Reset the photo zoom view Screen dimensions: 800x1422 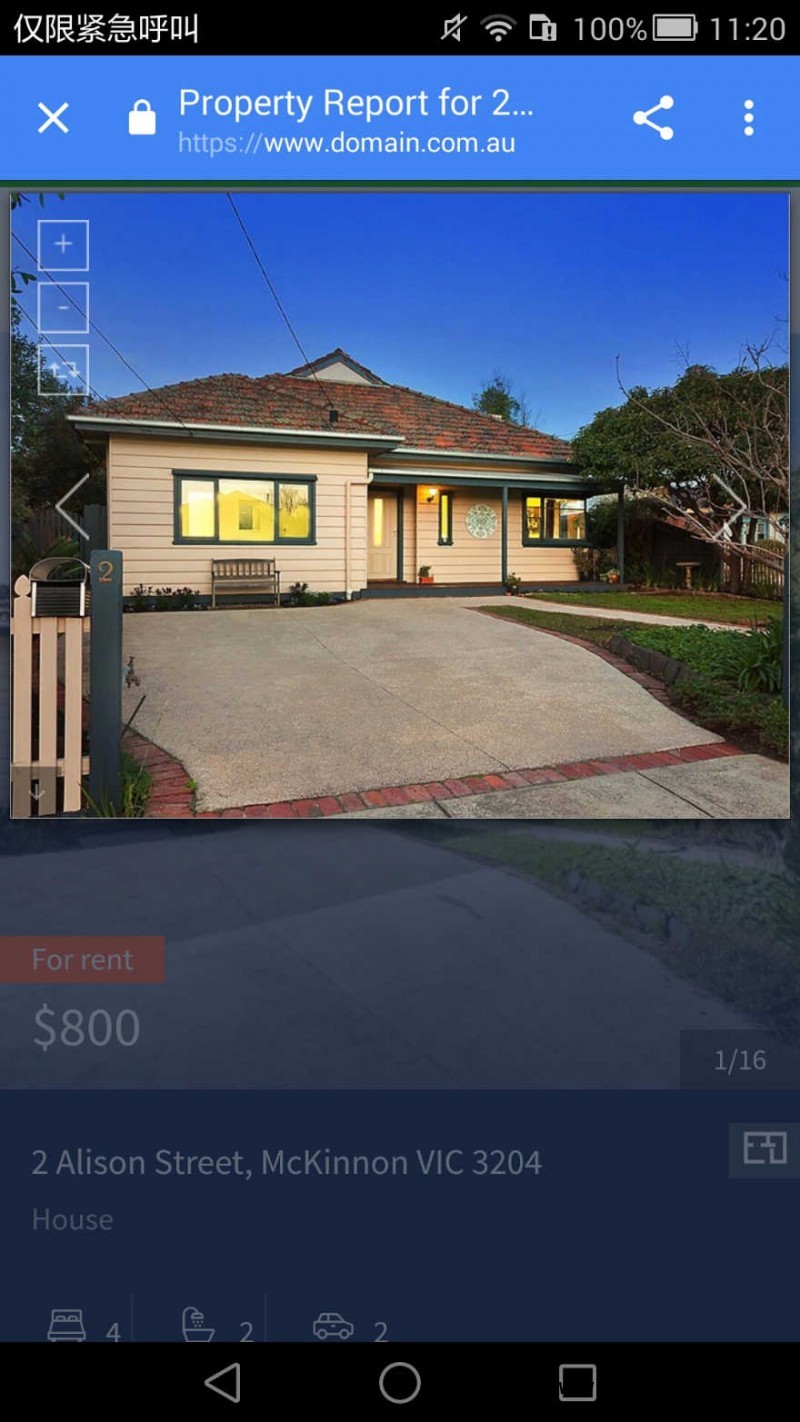(63, 370)
